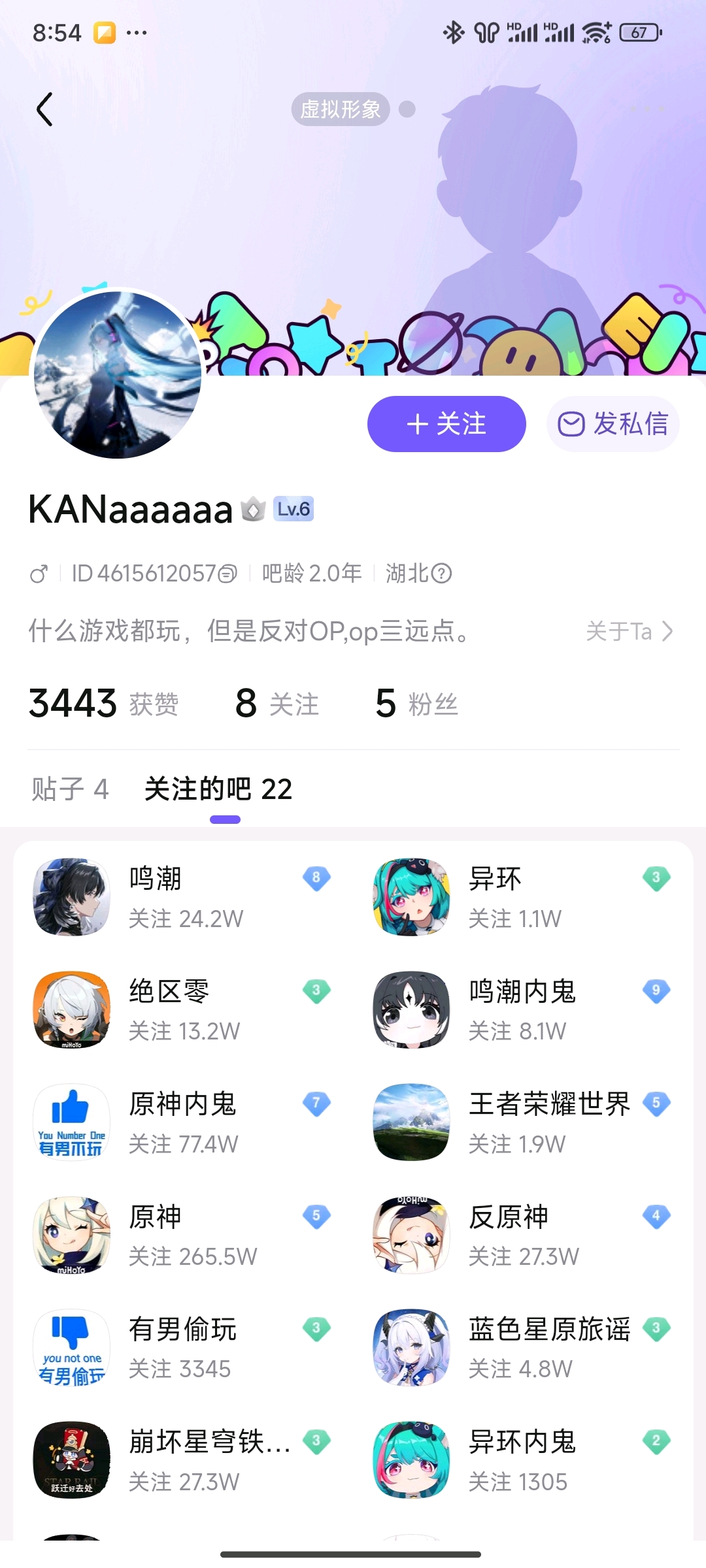Go back using the top-left arrow

(x=44, y=109)
